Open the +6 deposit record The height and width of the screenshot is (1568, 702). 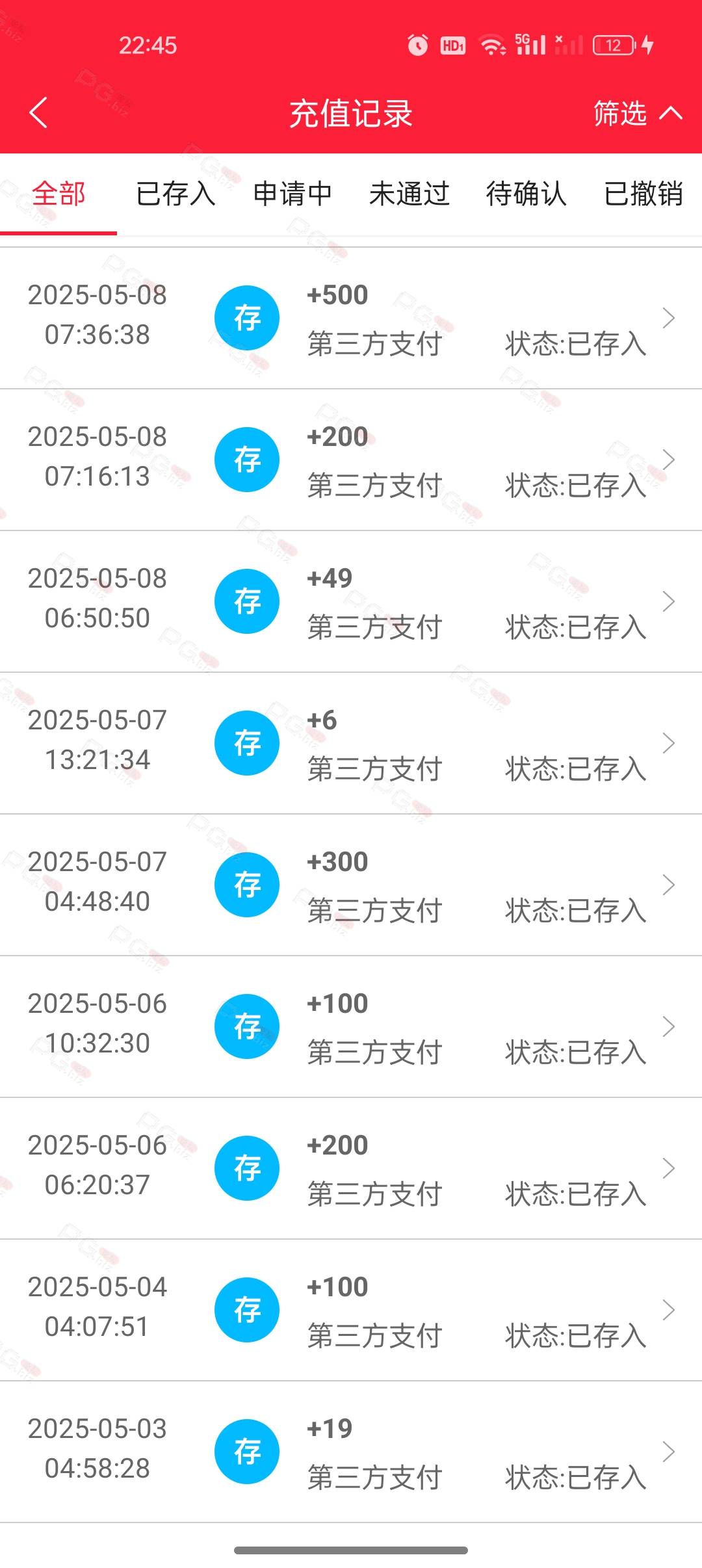click(351, 743)
